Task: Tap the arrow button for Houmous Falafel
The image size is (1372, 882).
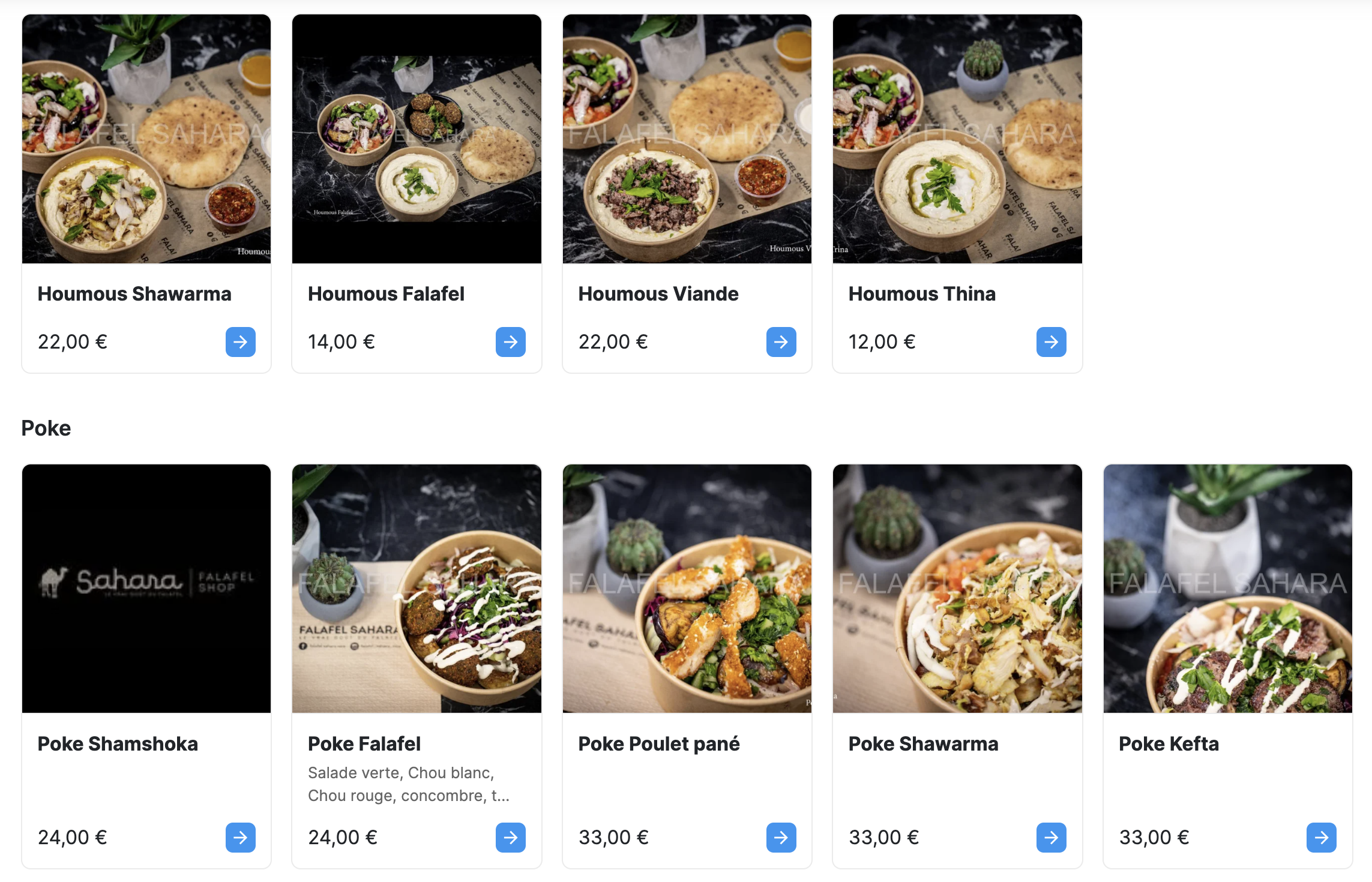Action: (510, 342)
